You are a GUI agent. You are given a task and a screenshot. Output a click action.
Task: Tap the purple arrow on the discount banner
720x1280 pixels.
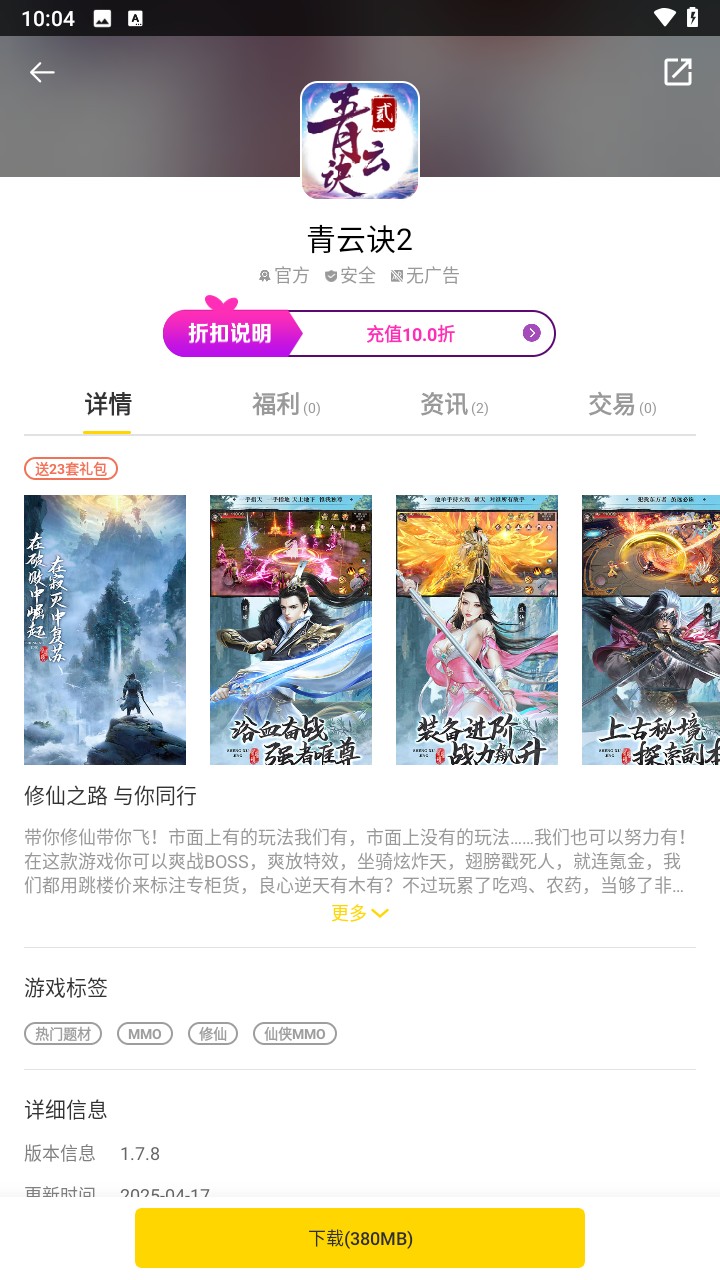click(531, 333)
